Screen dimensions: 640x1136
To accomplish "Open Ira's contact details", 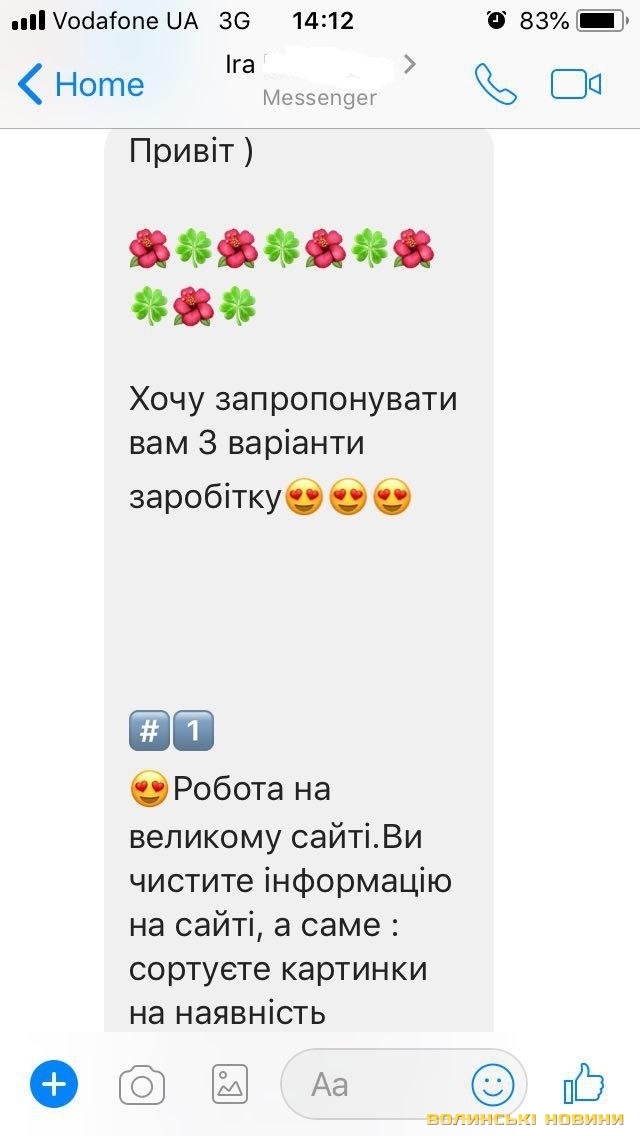I will click(x=320, y=80).
